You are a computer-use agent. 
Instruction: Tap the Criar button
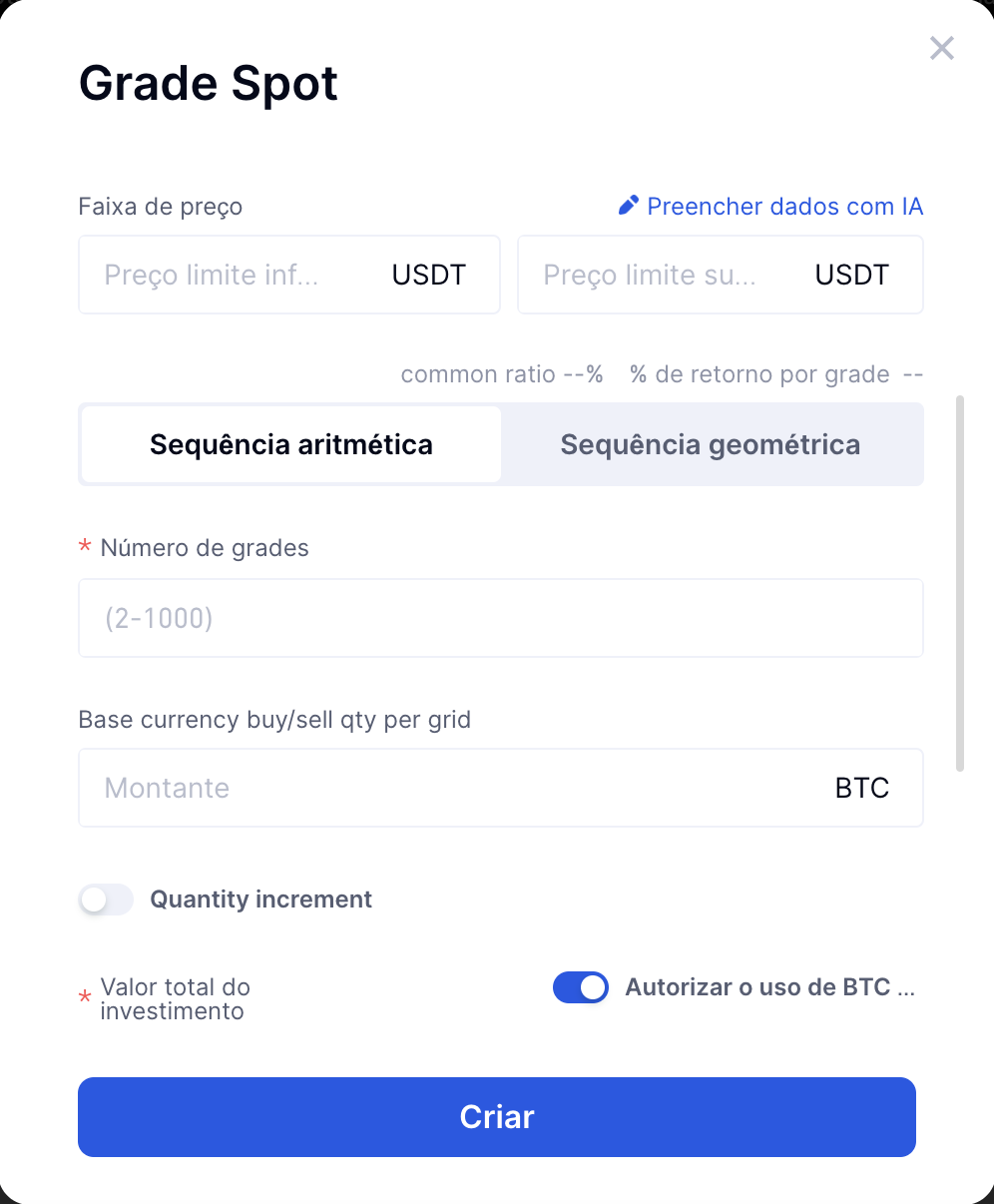pos(496,1116)
